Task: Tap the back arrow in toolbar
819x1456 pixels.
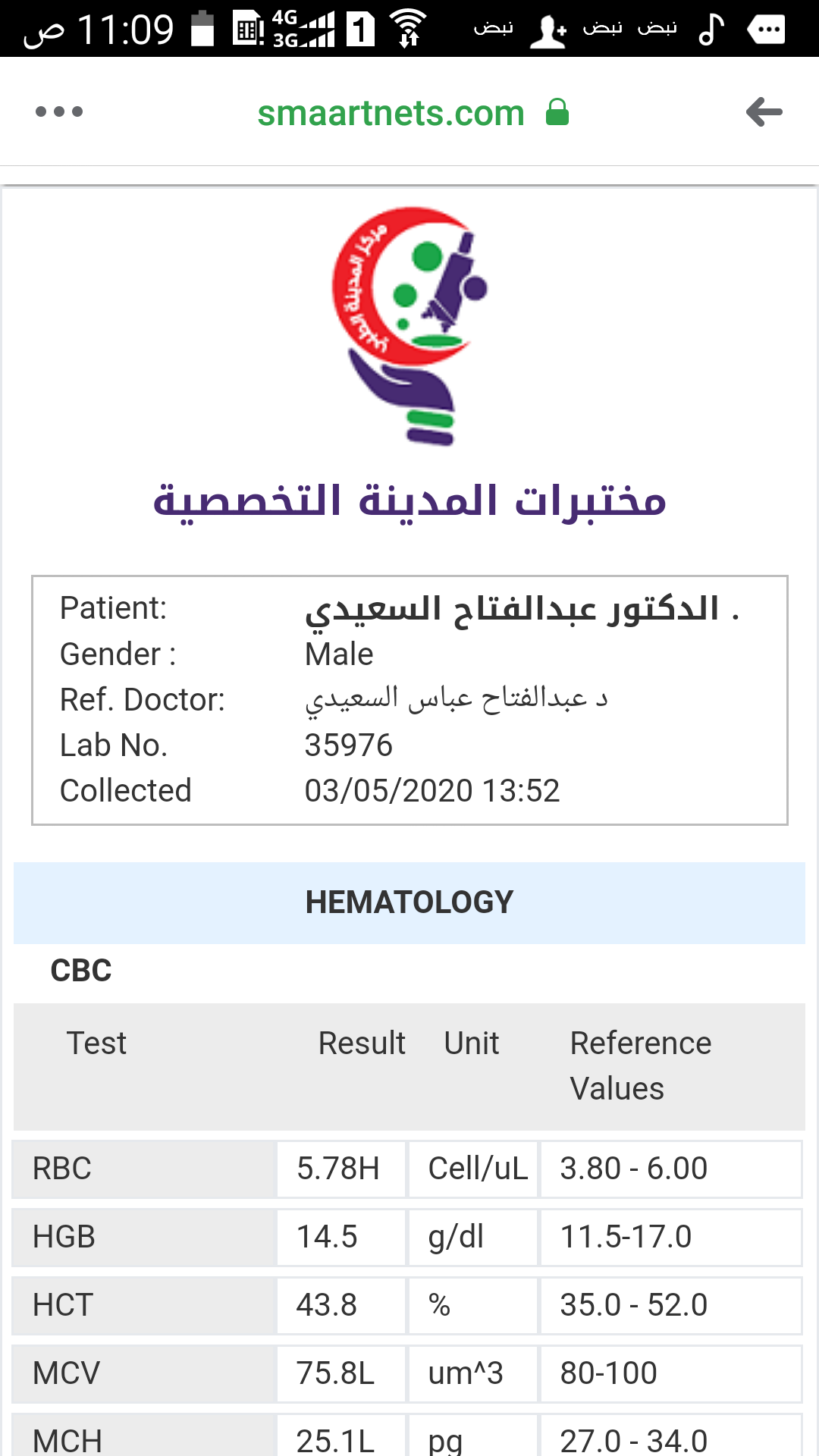Action: (x=764, y=112)
